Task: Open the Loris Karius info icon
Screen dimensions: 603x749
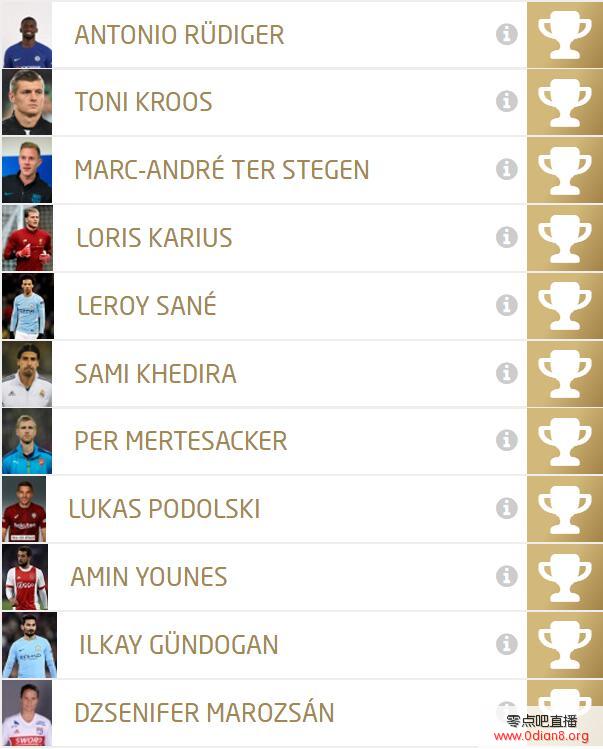Action: (507, 237)
